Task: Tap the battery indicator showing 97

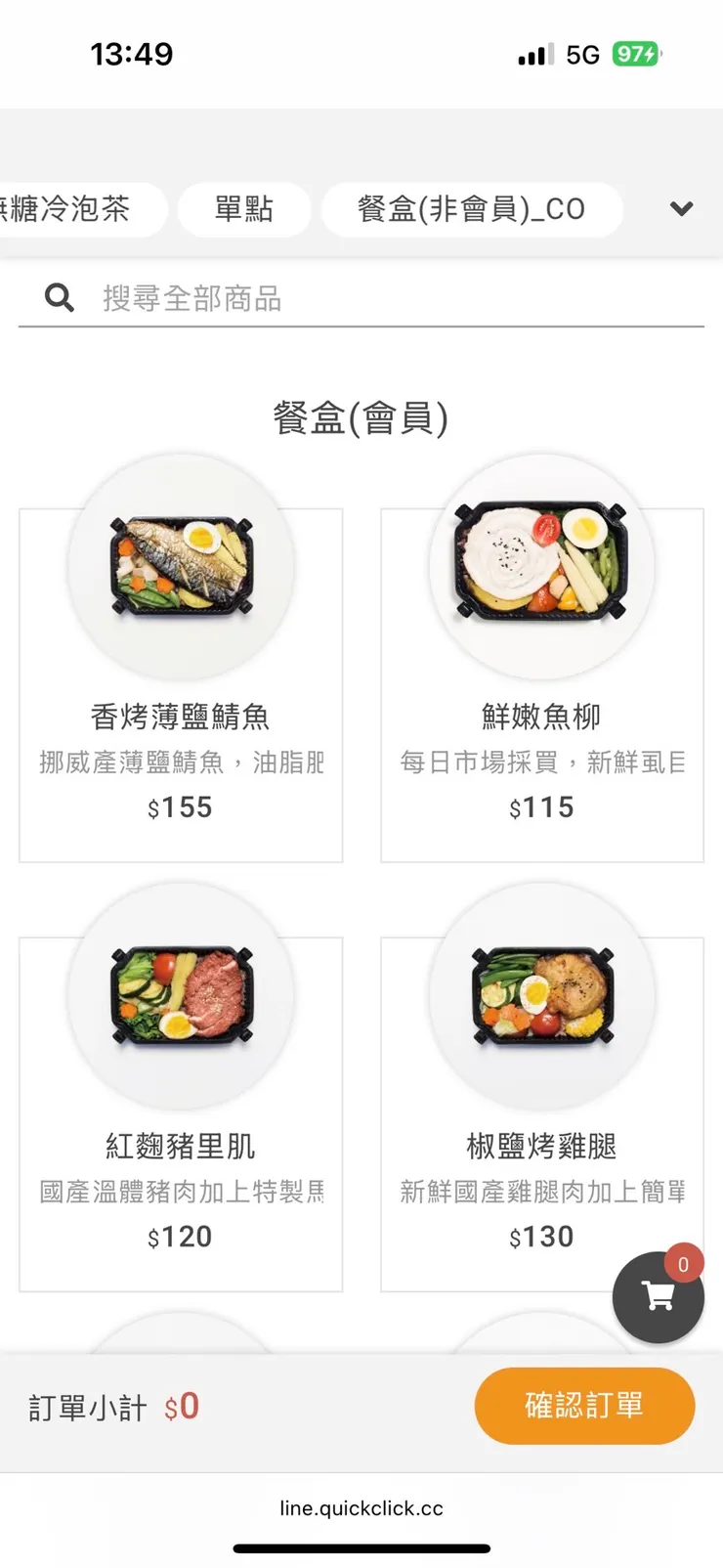Action: point(635,55)
